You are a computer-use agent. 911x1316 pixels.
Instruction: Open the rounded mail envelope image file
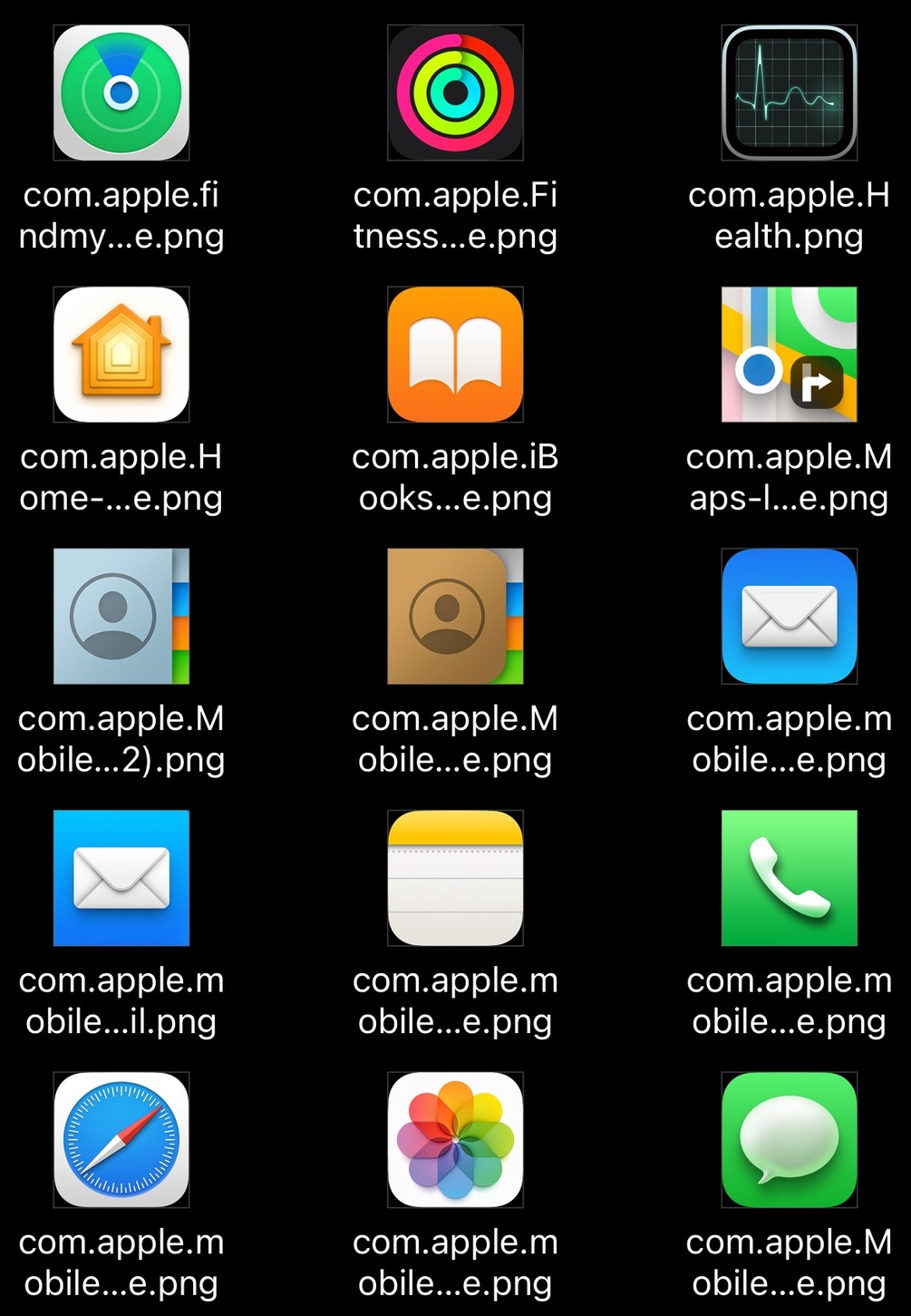[x=789, y=617]
